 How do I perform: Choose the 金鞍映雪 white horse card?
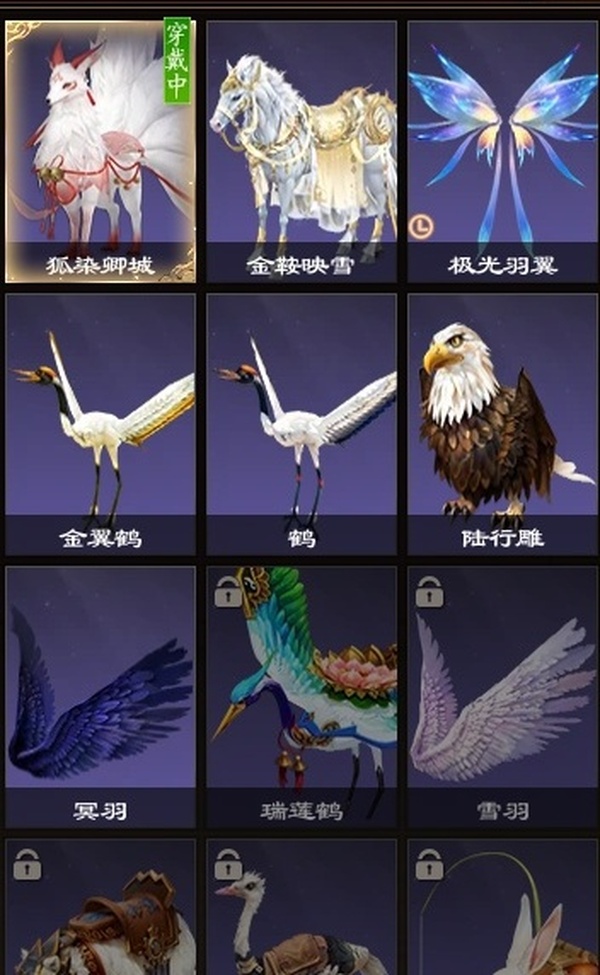(x=301, y=150)
